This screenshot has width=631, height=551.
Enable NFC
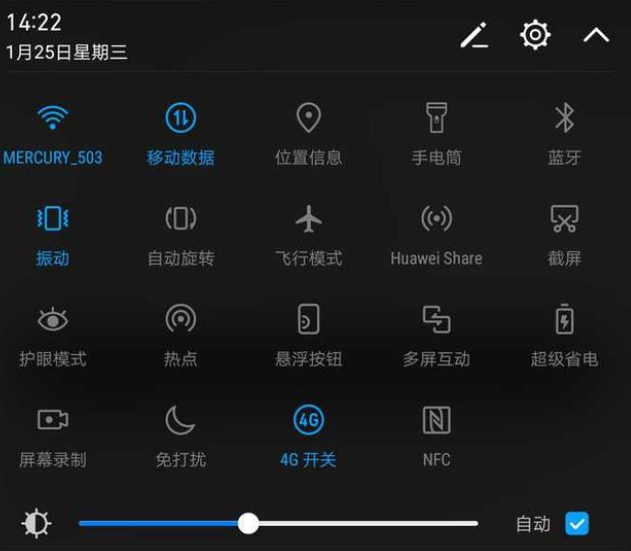point(436,421)
